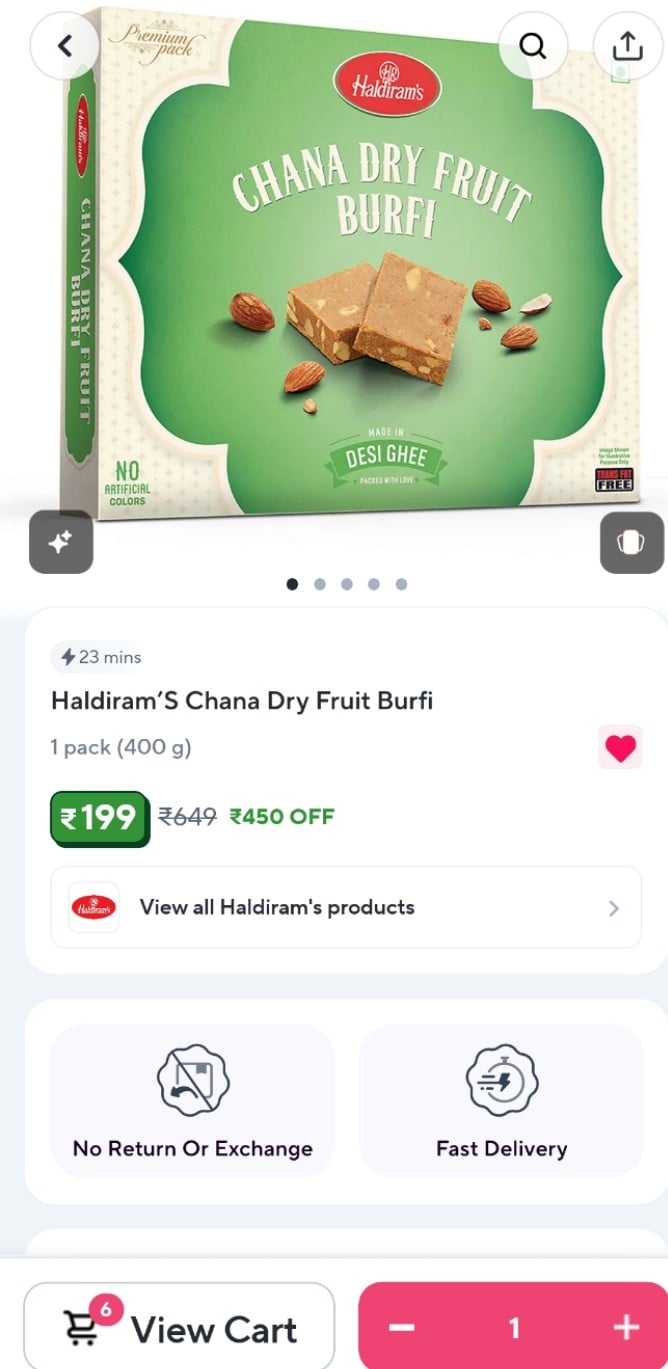Open the 3D view icon on image
This screenshot has width=668, height=1369.
pos(631,542)
